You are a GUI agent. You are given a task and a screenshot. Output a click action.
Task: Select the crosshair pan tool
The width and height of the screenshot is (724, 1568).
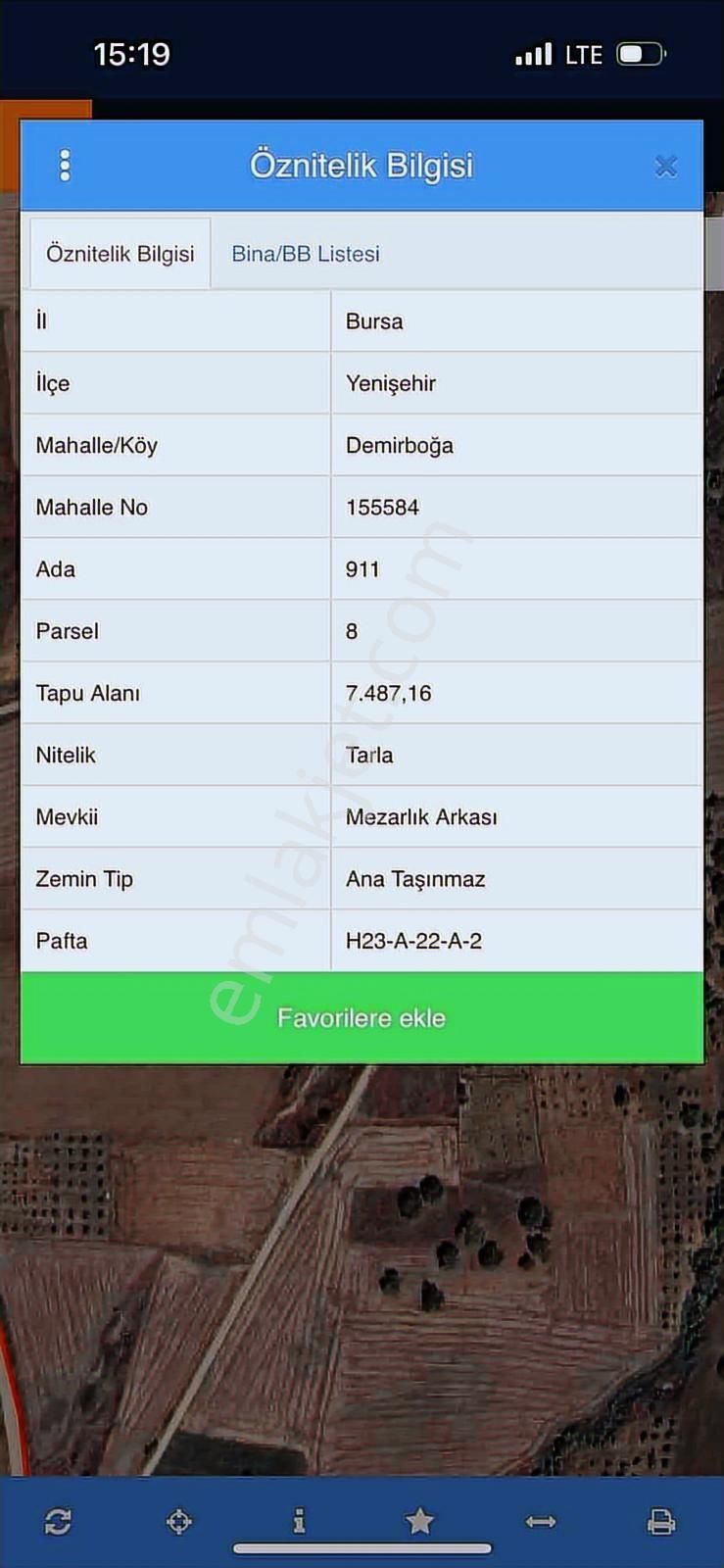click(179, 1521)
